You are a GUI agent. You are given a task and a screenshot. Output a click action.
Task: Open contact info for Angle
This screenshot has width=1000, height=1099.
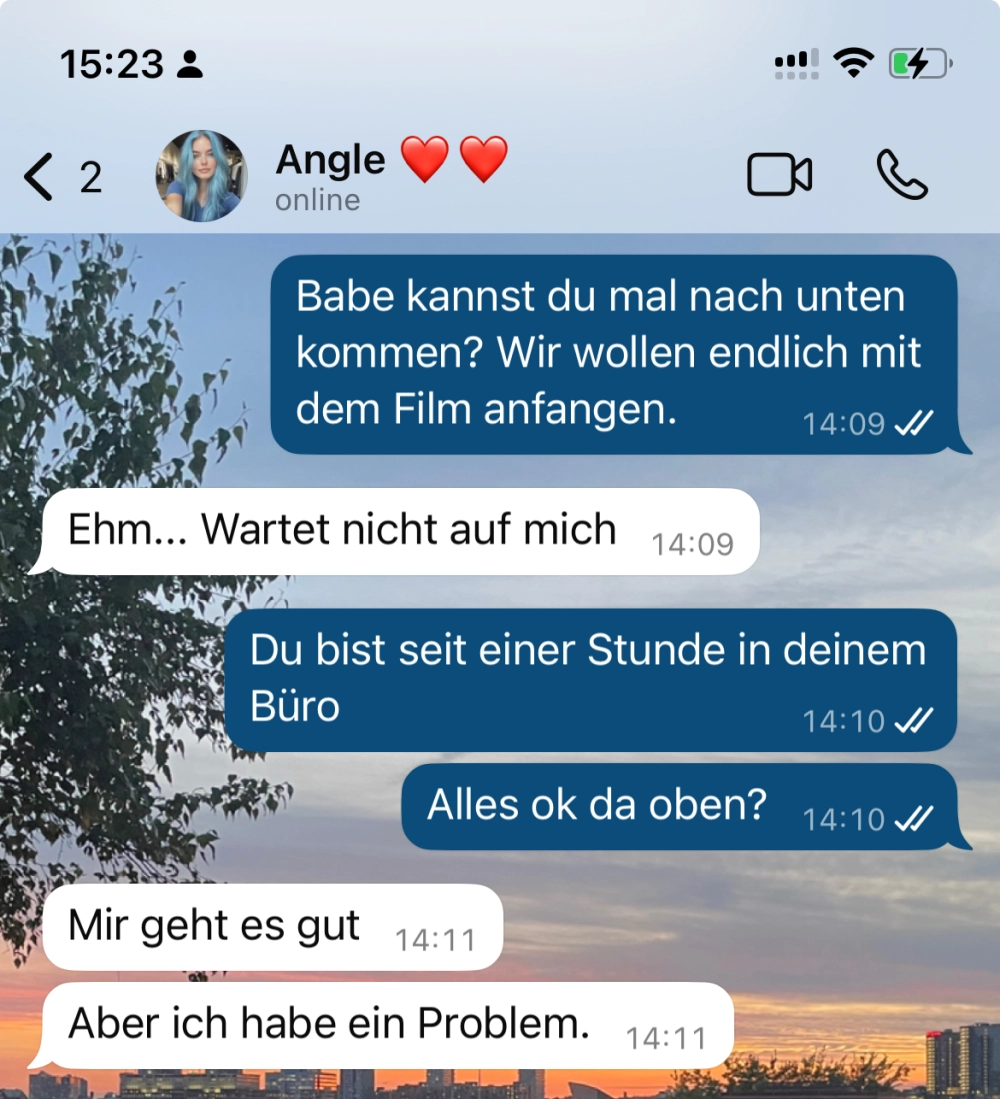tap(330, 175)
